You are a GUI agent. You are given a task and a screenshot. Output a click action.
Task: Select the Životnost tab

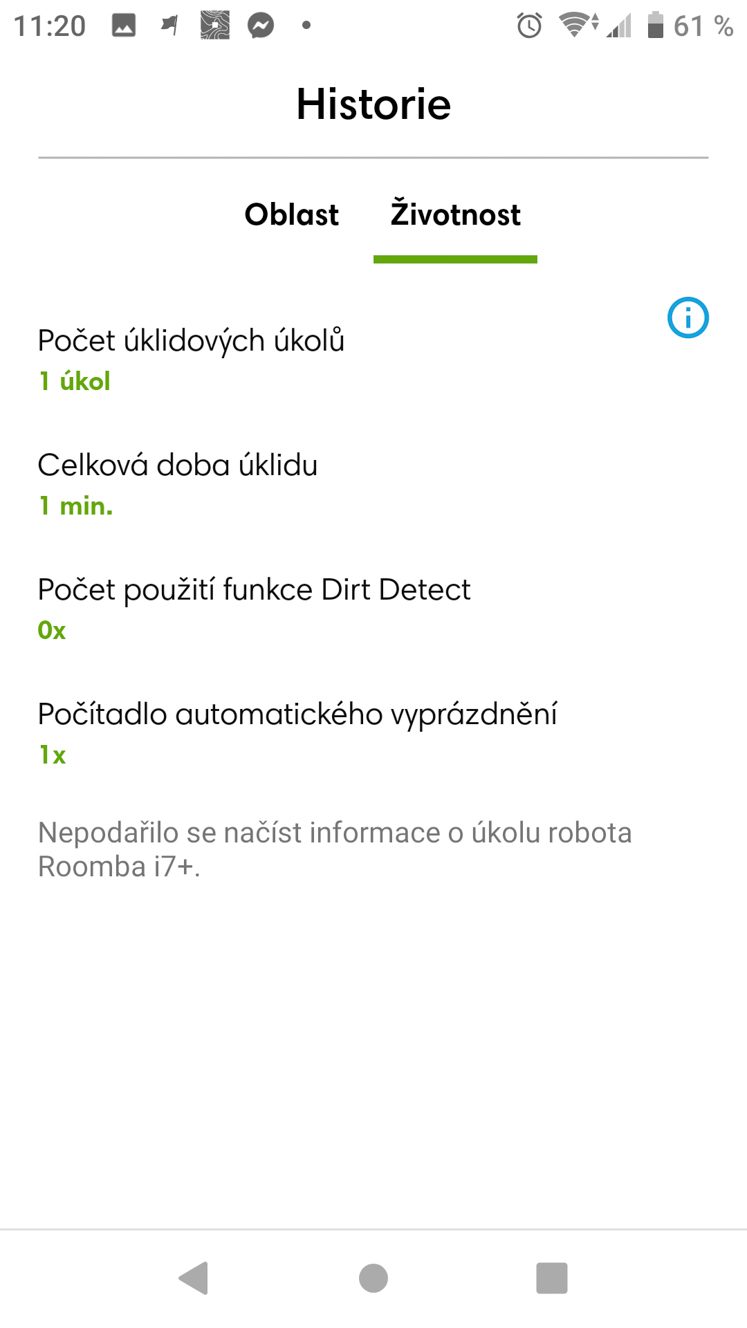point(455,215)
